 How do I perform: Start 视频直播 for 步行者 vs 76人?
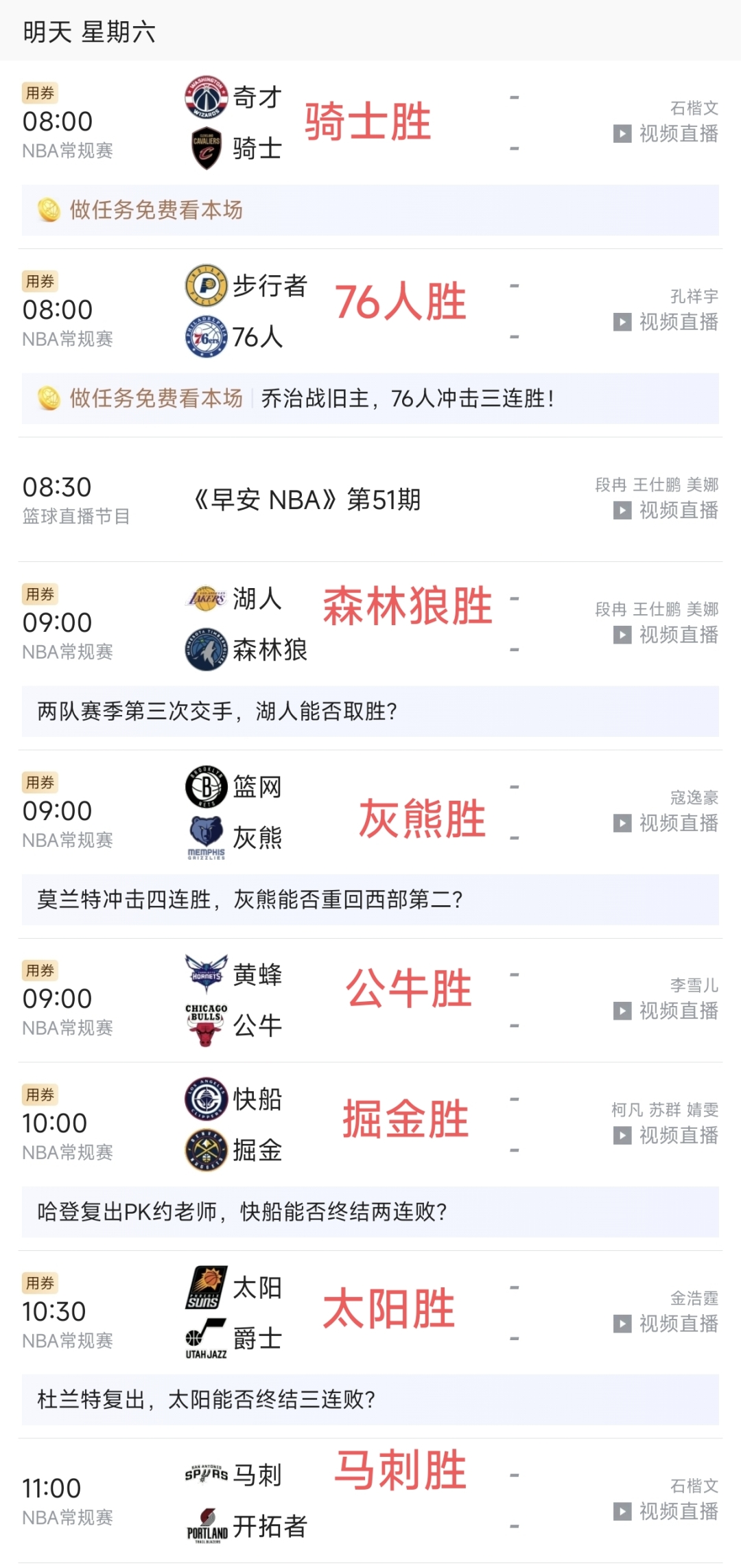pyautogui.click(x=666, y=321)
